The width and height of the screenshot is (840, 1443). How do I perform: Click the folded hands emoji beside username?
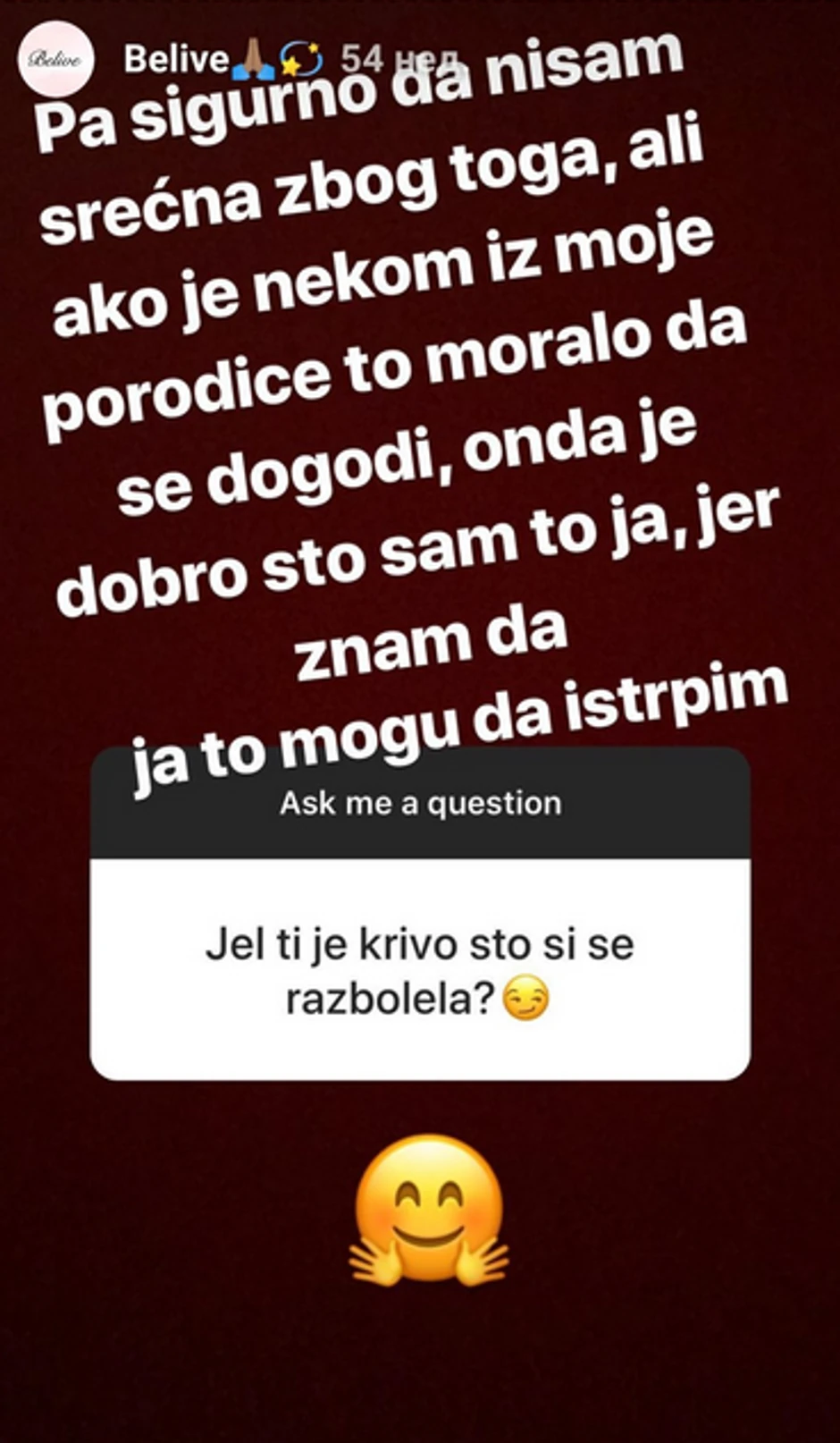(x=254, y=60)
